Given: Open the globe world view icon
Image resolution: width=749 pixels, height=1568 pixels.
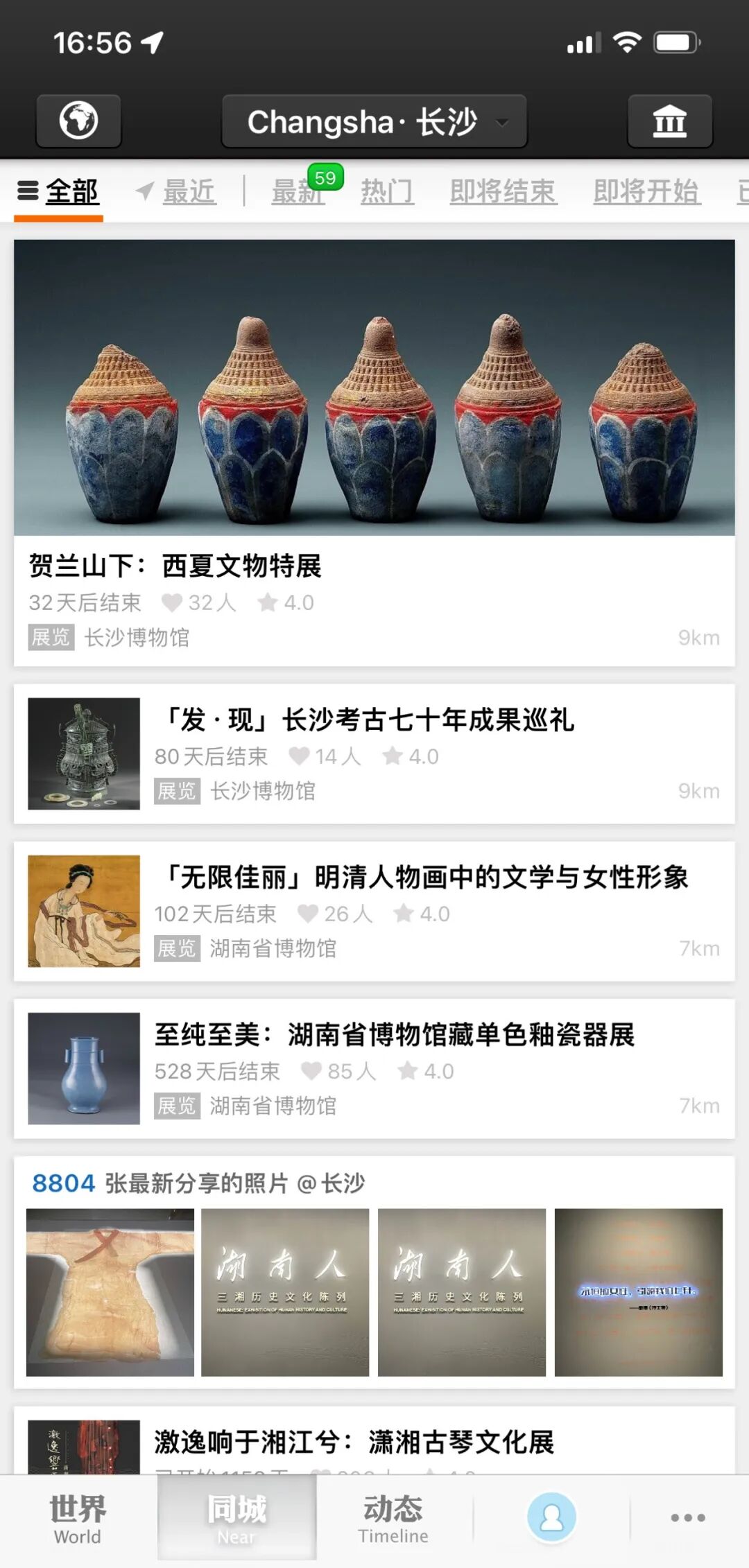Looking at the screenshot, I should (78, 121).
